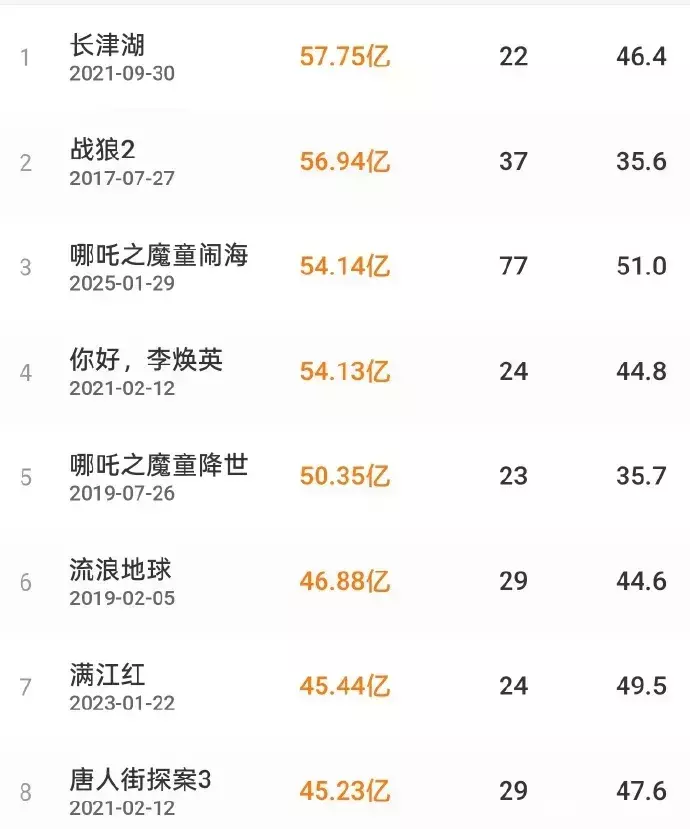View details for 战狼2
The height and width of the screenshot is (829, 690).
pyautogui.click(x=102, y=150)
